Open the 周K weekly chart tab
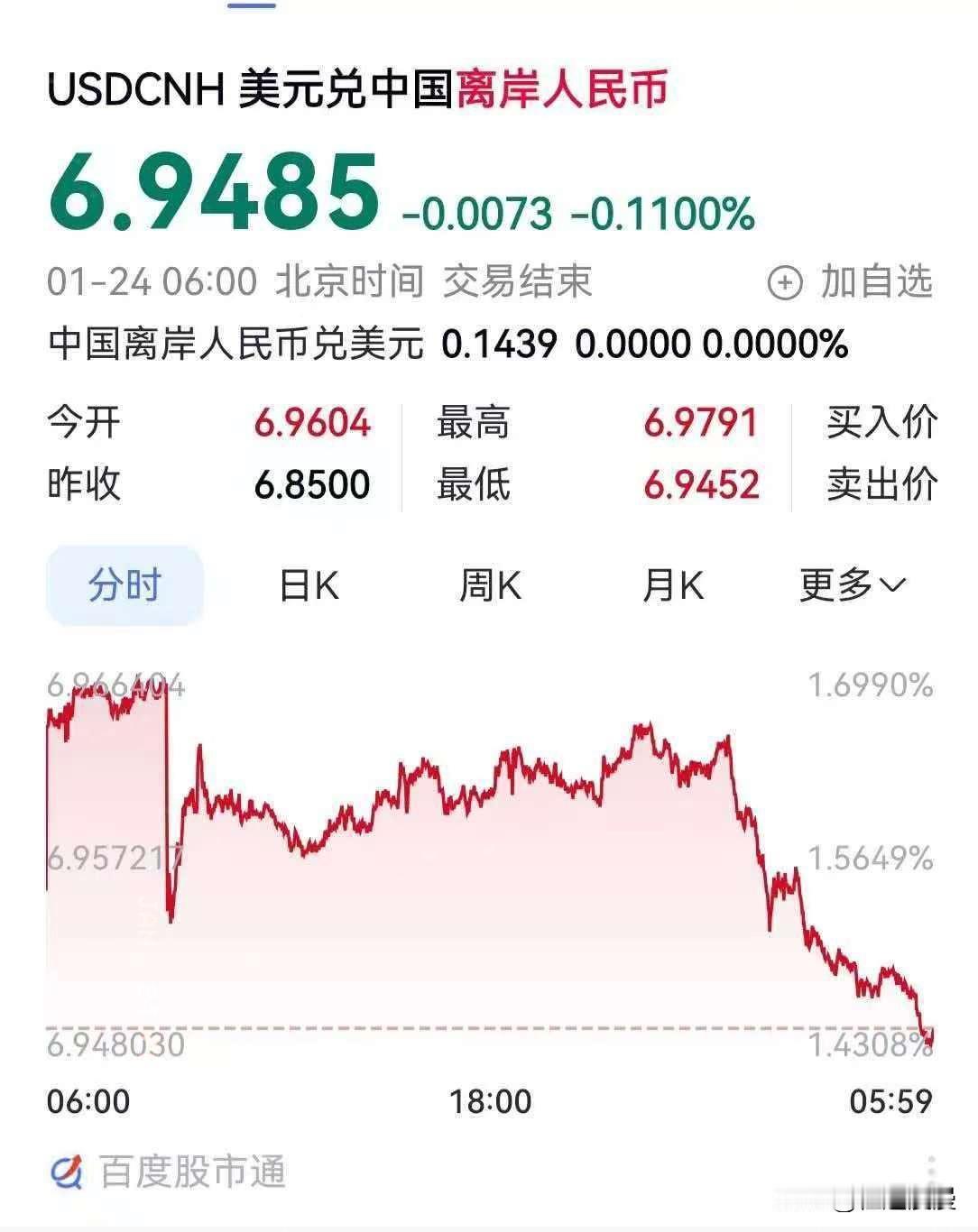Image resolution: width=978 pixels, height=1232 pixels. coord(490,585)
